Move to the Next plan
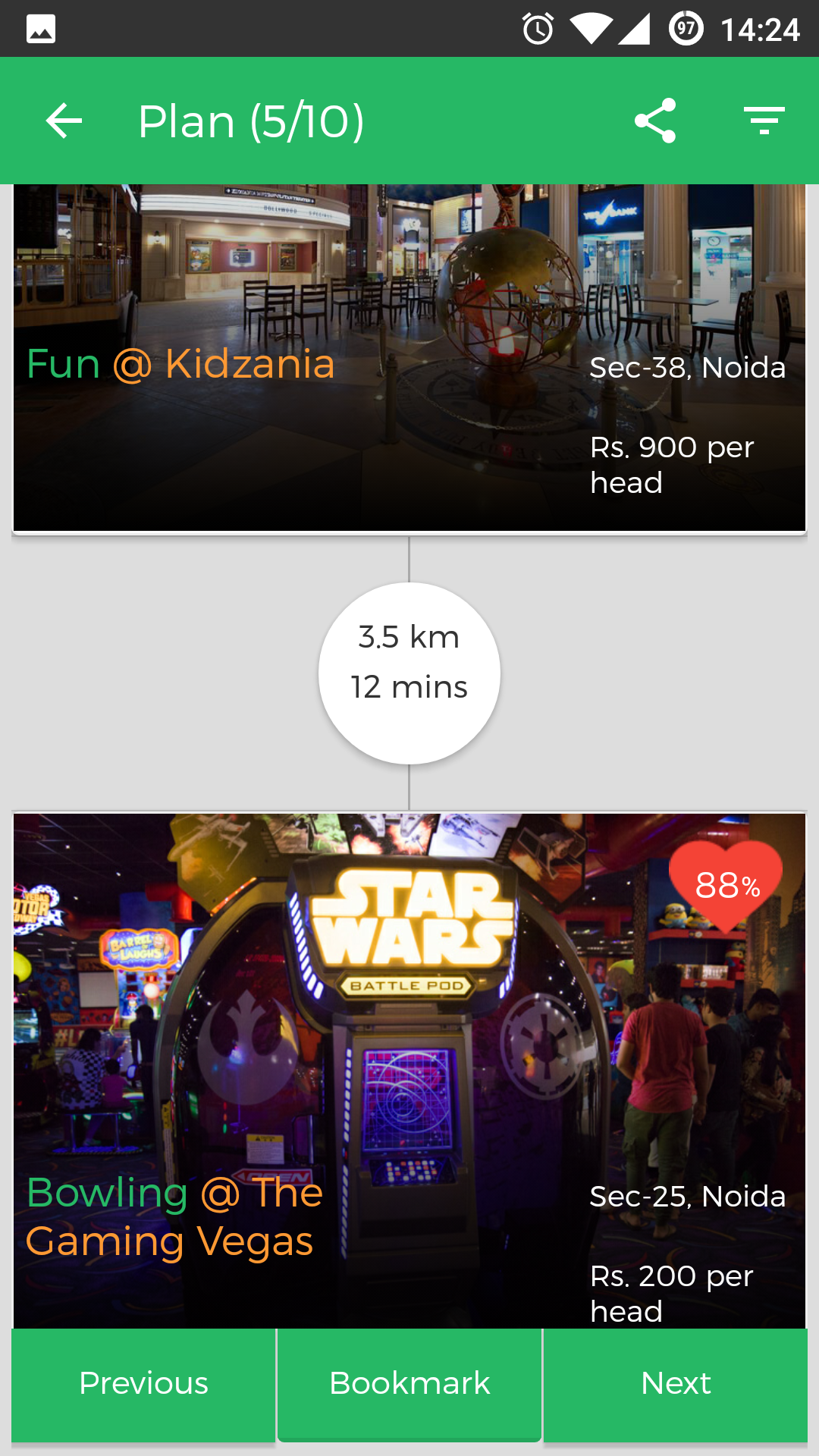This screenshot has width=819, height=1456. [x=675, y=1384]
